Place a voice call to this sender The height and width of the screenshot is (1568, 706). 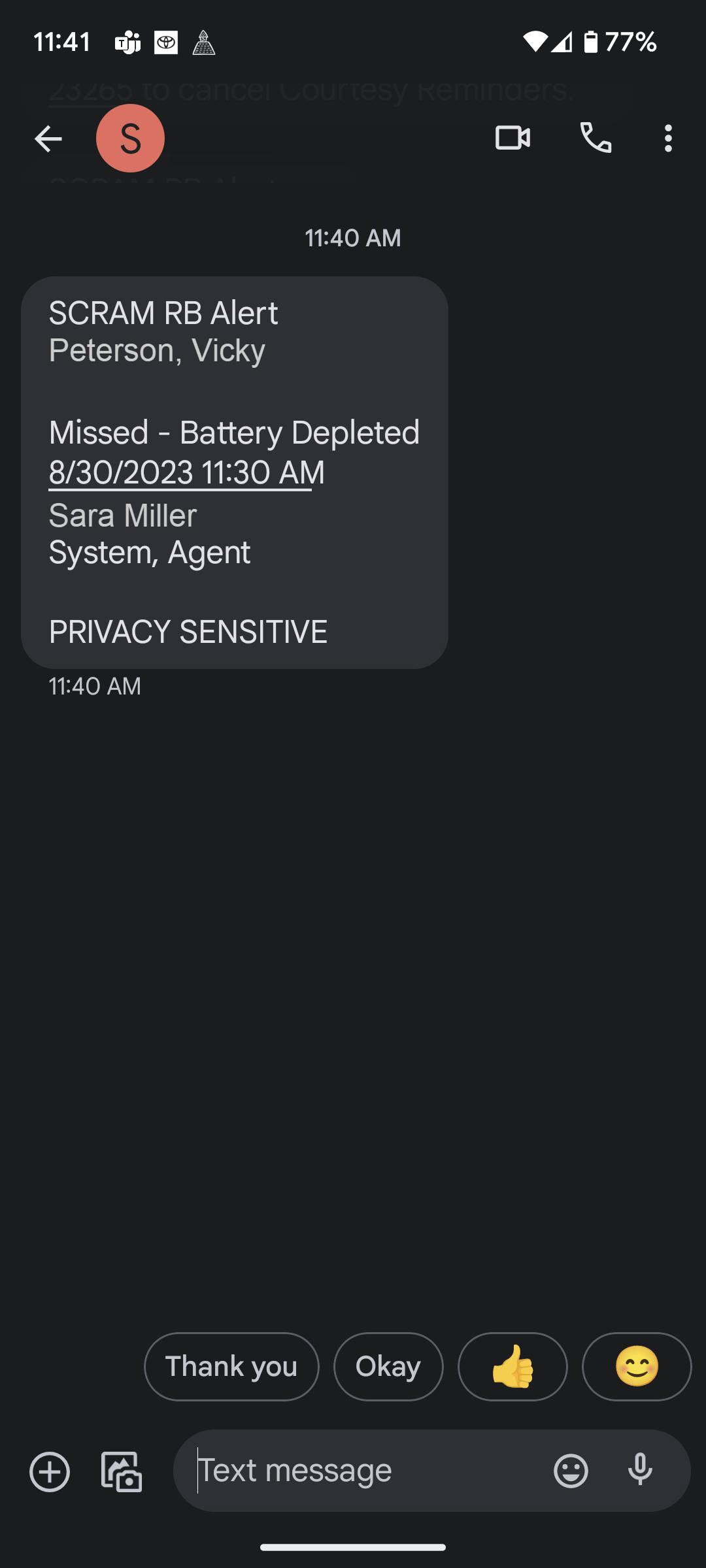point(596,139)
